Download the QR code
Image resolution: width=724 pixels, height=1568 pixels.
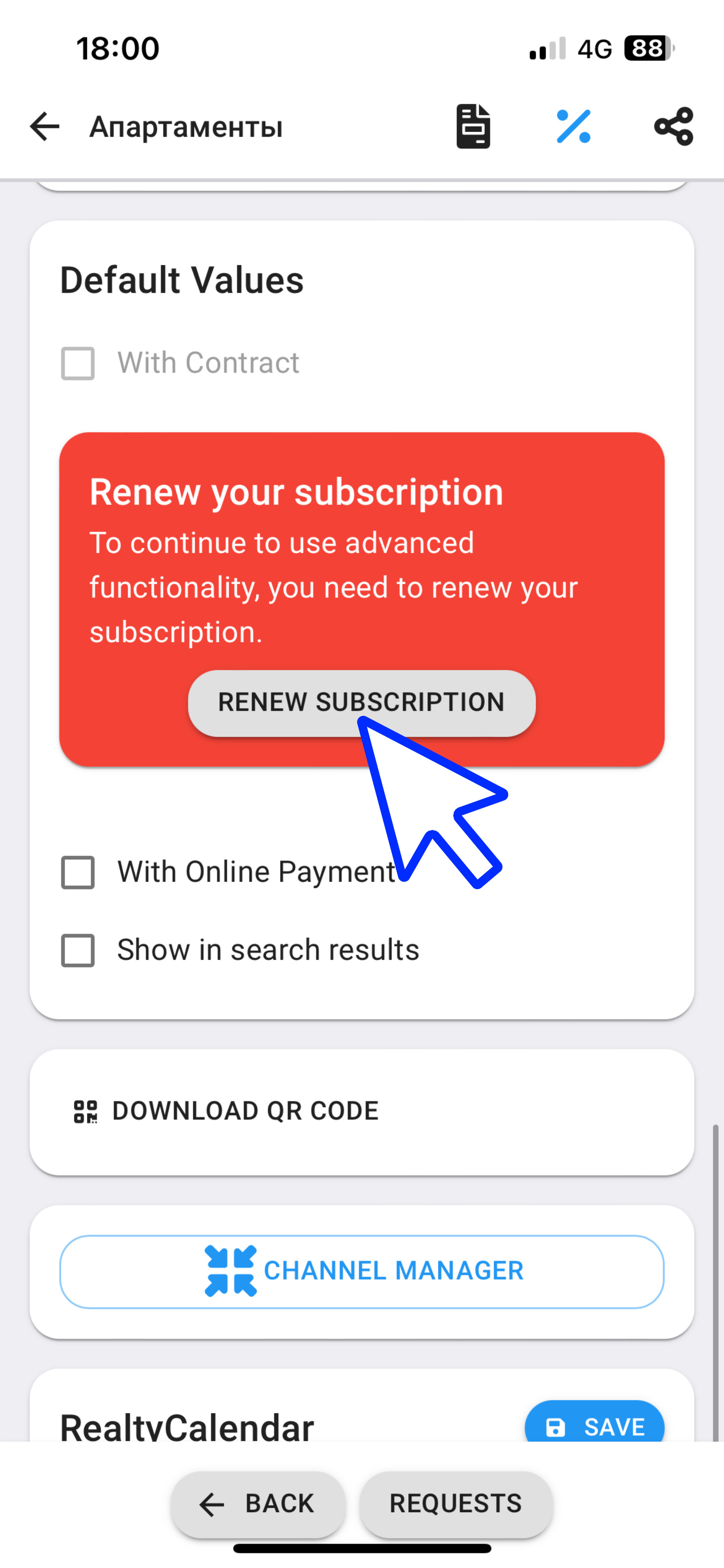point(226,1111)
